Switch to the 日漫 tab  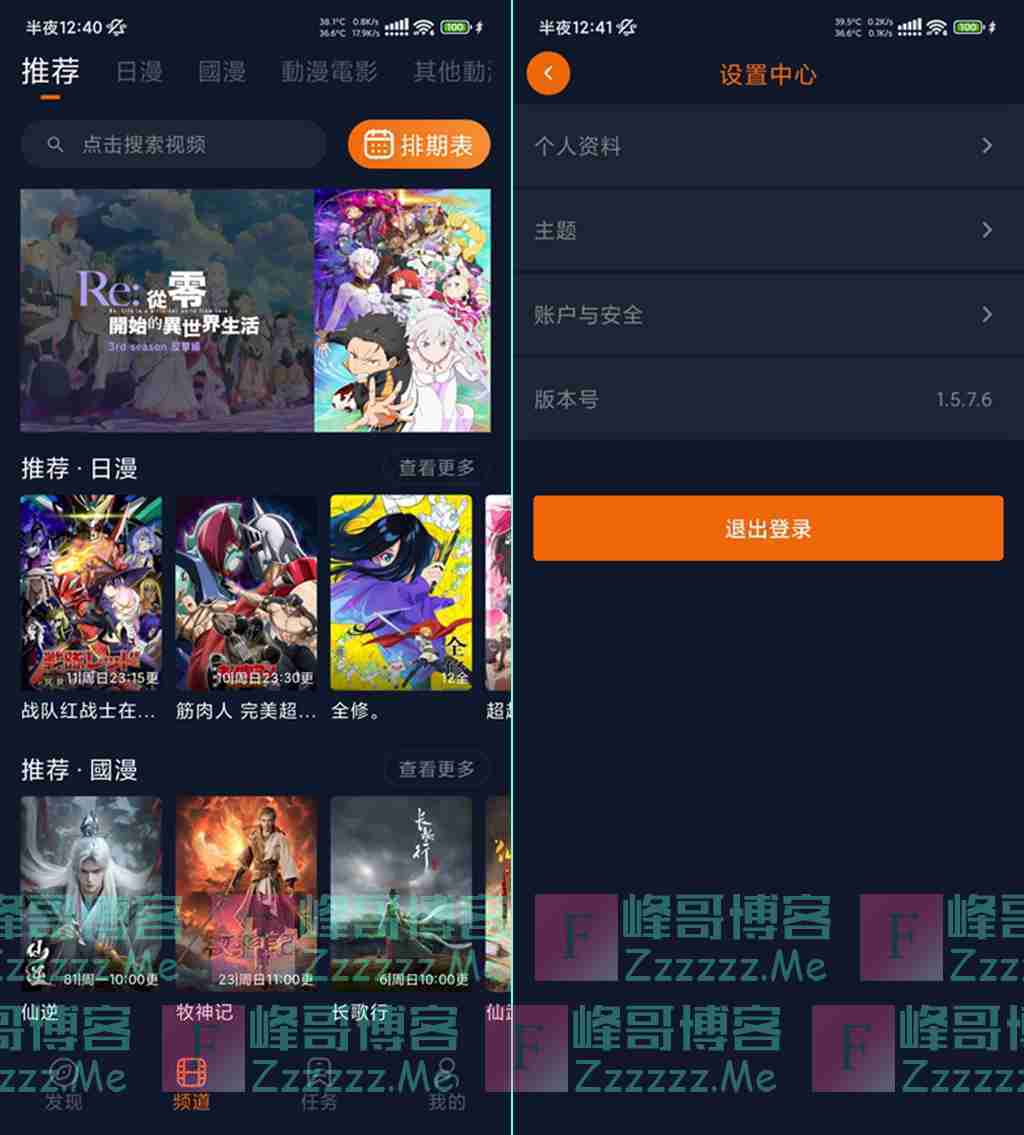(x=139, y=72)
